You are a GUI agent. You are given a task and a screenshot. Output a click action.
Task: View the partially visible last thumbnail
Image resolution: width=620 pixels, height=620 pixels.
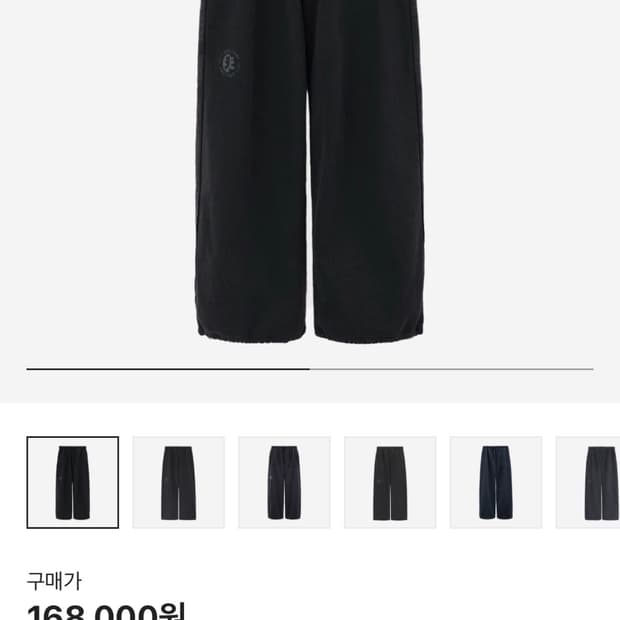tap(592, 482)
